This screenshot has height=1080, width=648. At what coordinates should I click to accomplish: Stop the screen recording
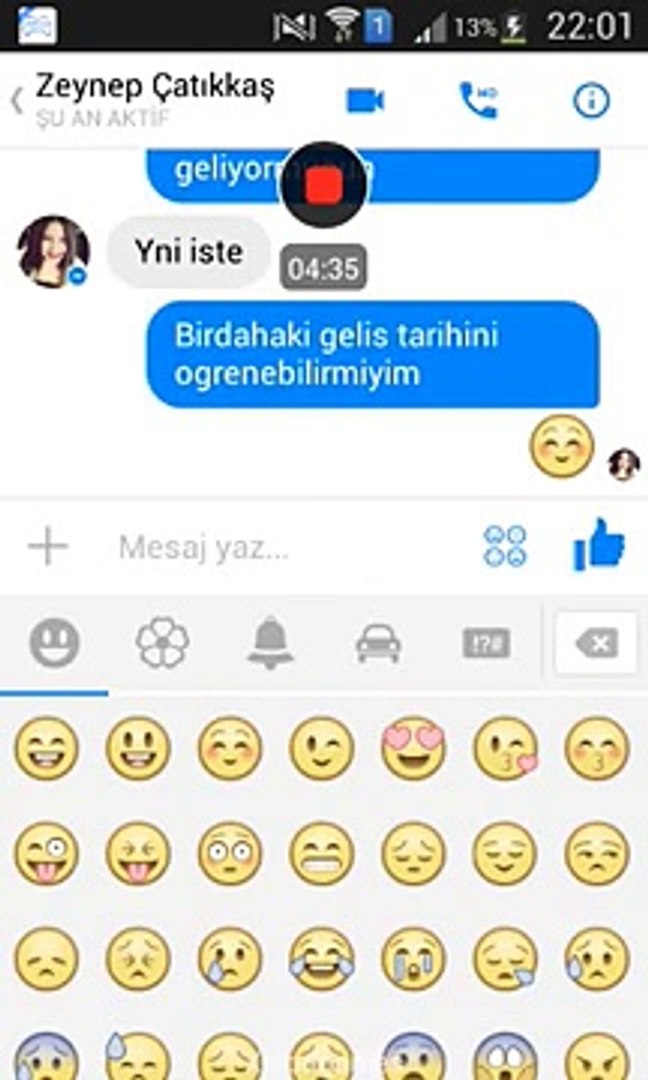pyautogui.click(x=324, y=185)
